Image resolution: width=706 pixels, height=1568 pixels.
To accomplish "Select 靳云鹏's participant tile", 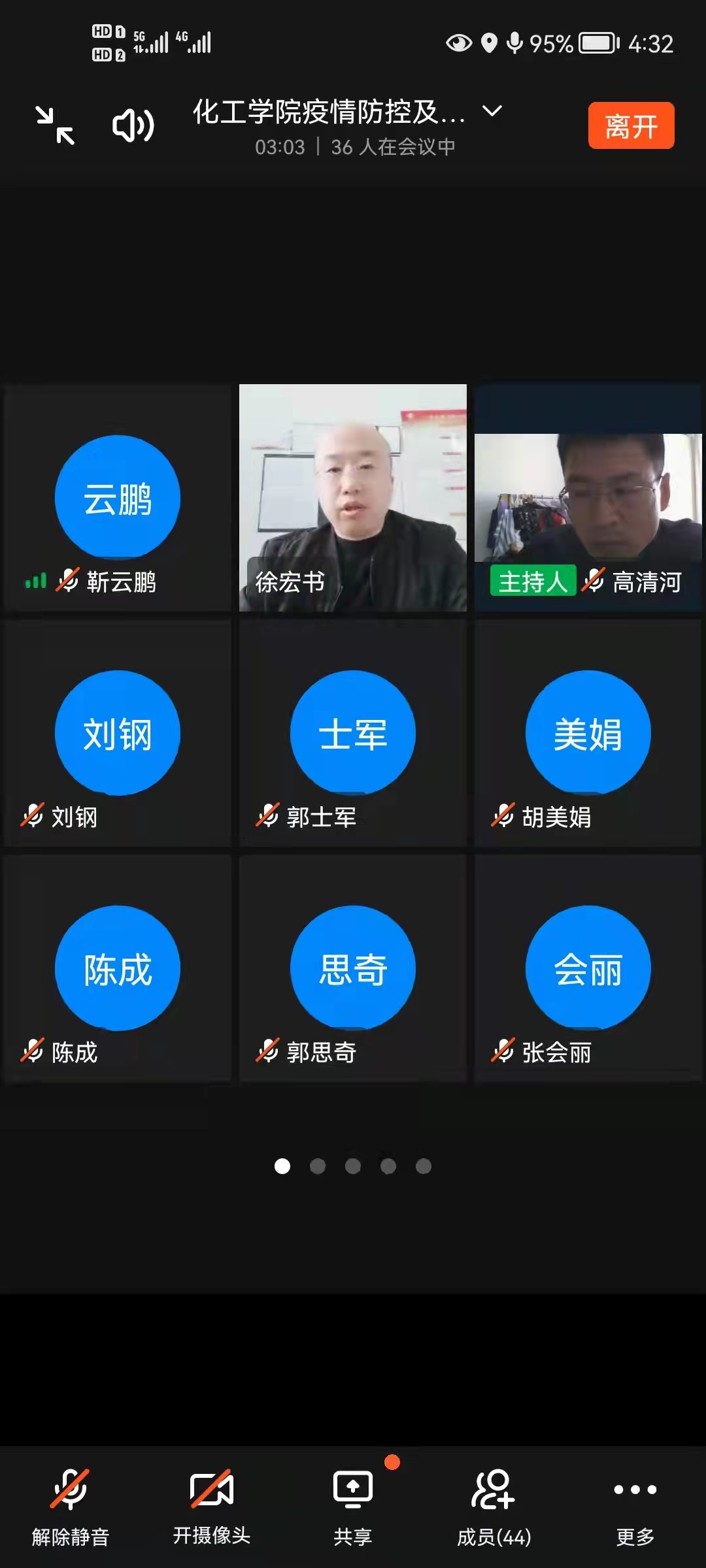I will (118, 498).
